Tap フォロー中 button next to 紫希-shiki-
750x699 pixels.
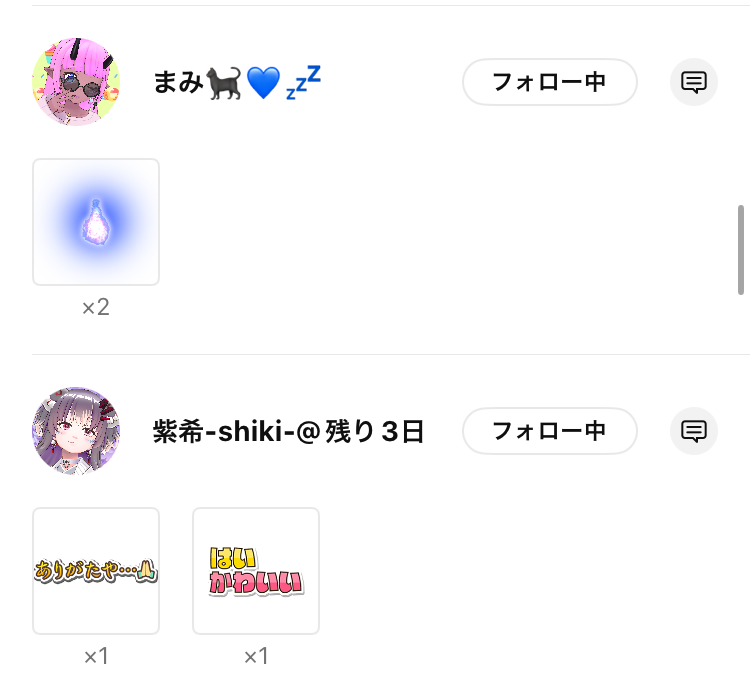pyautogui.click(x=549, y=431)
